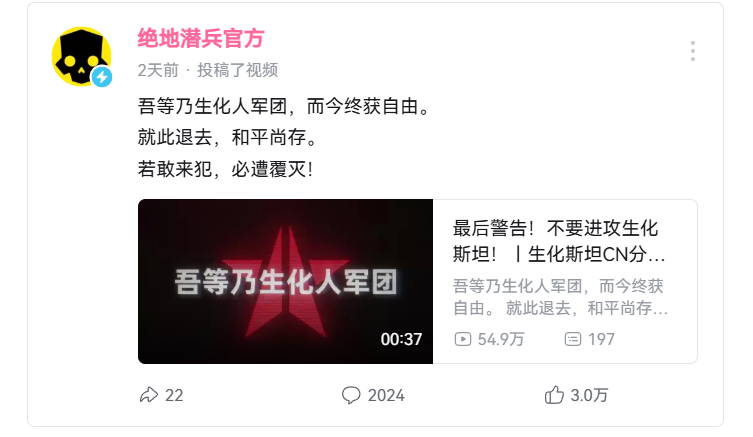This screenshot has height=437, width=753.
Task: Share this post with 22 forwards
Action: pos(161,395)
